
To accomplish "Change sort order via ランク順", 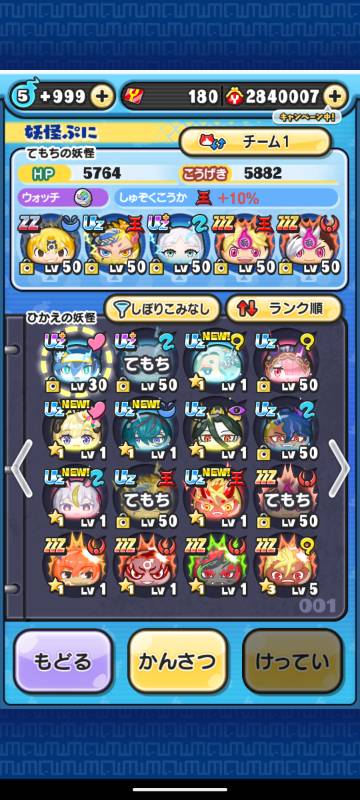I will (x=283, y=309).
